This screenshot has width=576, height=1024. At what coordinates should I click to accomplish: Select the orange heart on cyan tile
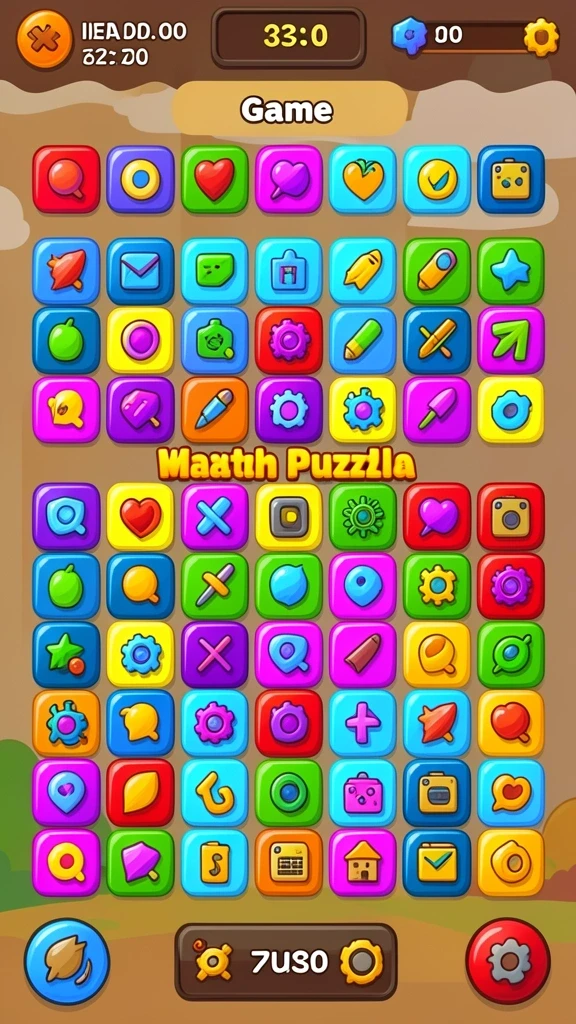[362, 180]
